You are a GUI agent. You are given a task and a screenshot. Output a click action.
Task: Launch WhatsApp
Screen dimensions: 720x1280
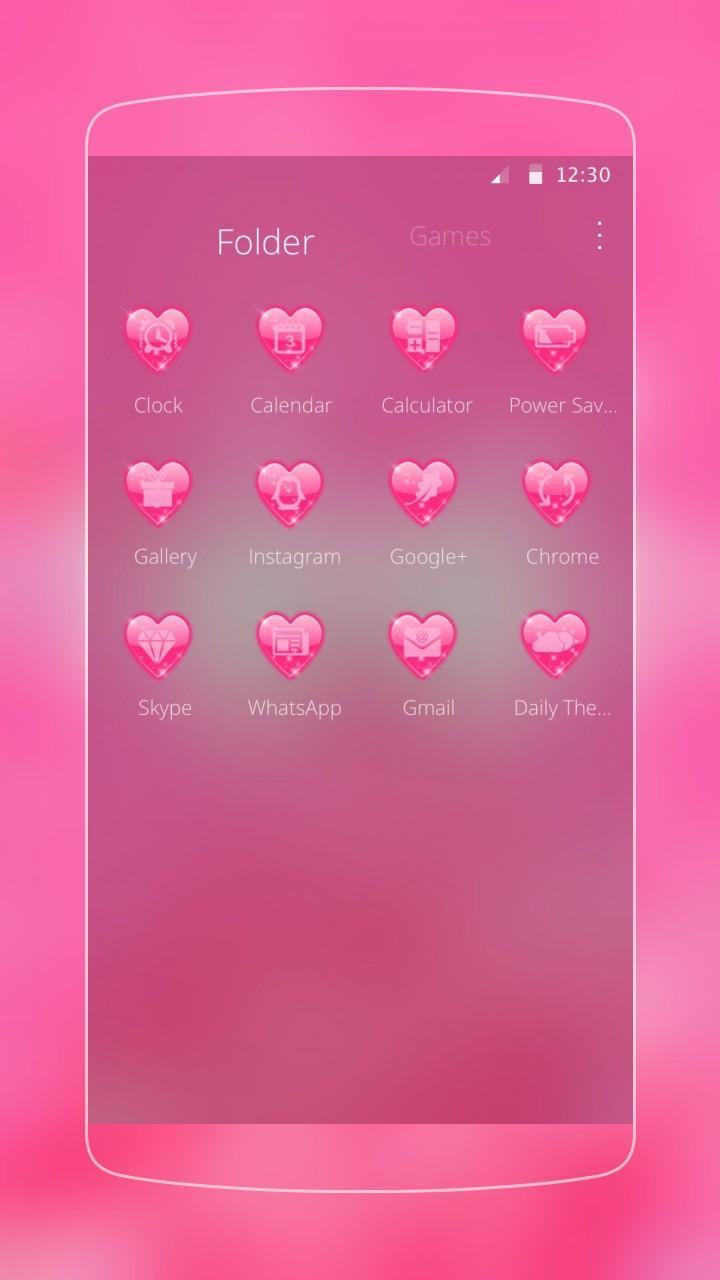pos(291,643)
